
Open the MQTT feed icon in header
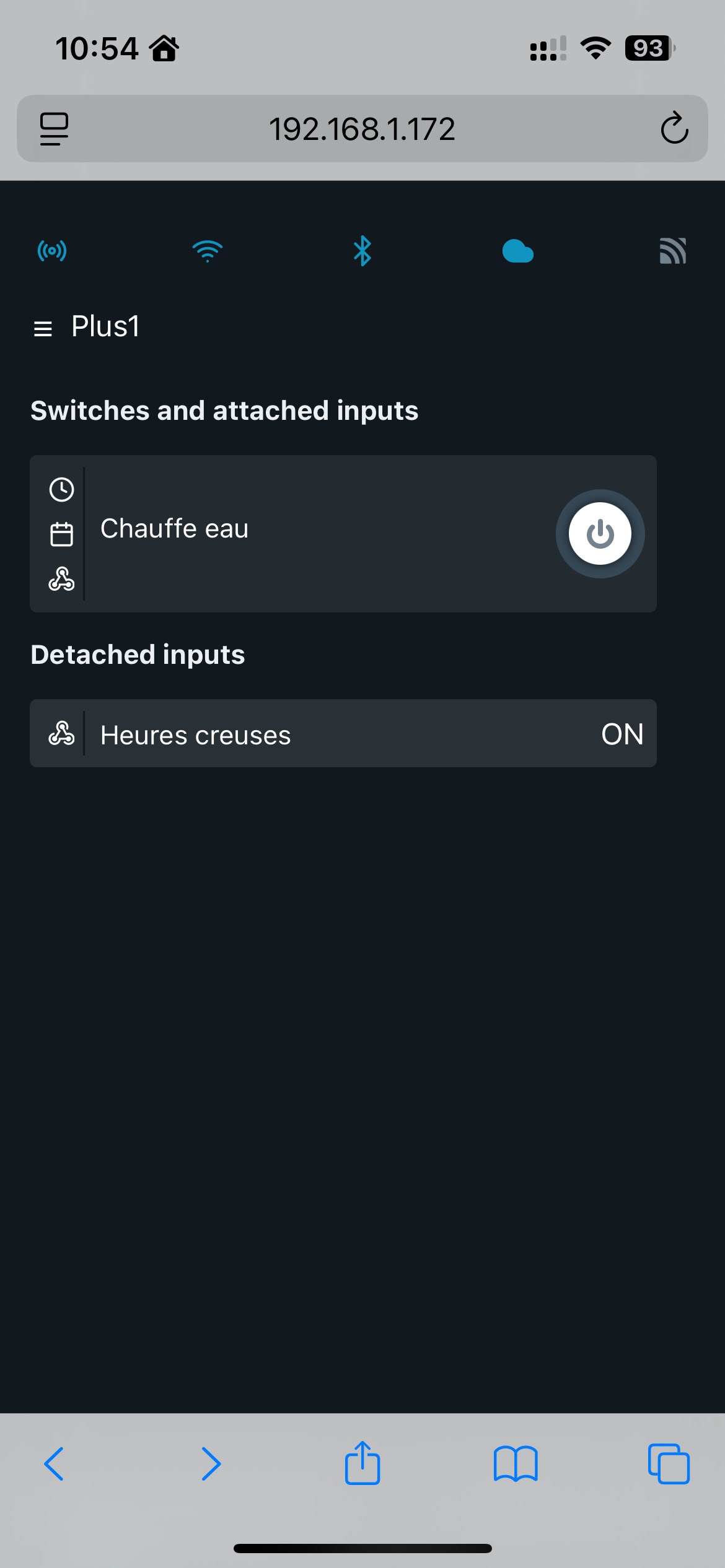pos(673,251)
